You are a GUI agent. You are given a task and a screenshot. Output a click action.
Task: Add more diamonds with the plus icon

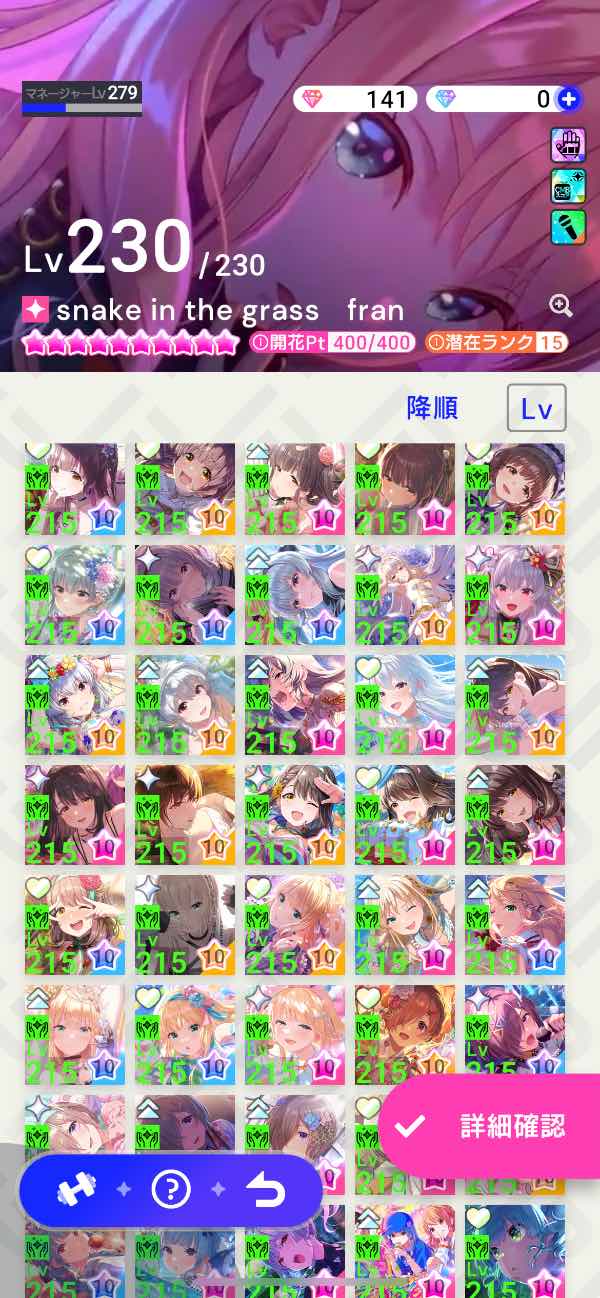[x=568, y=99]
